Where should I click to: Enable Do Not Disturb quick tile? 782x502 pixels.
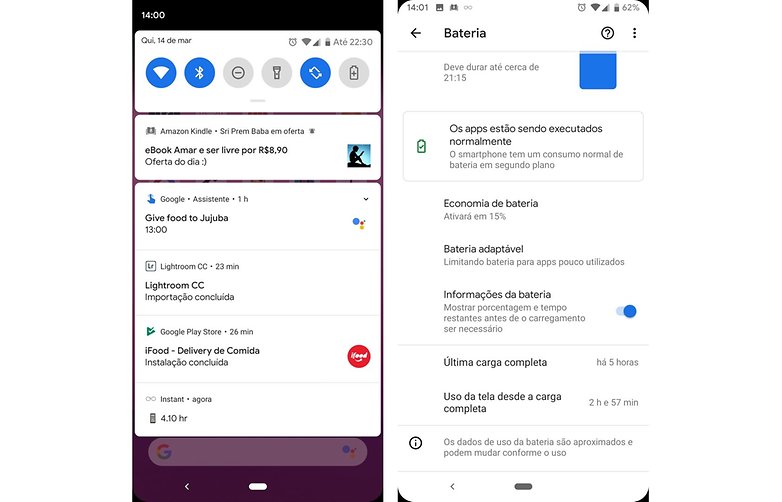238,72
